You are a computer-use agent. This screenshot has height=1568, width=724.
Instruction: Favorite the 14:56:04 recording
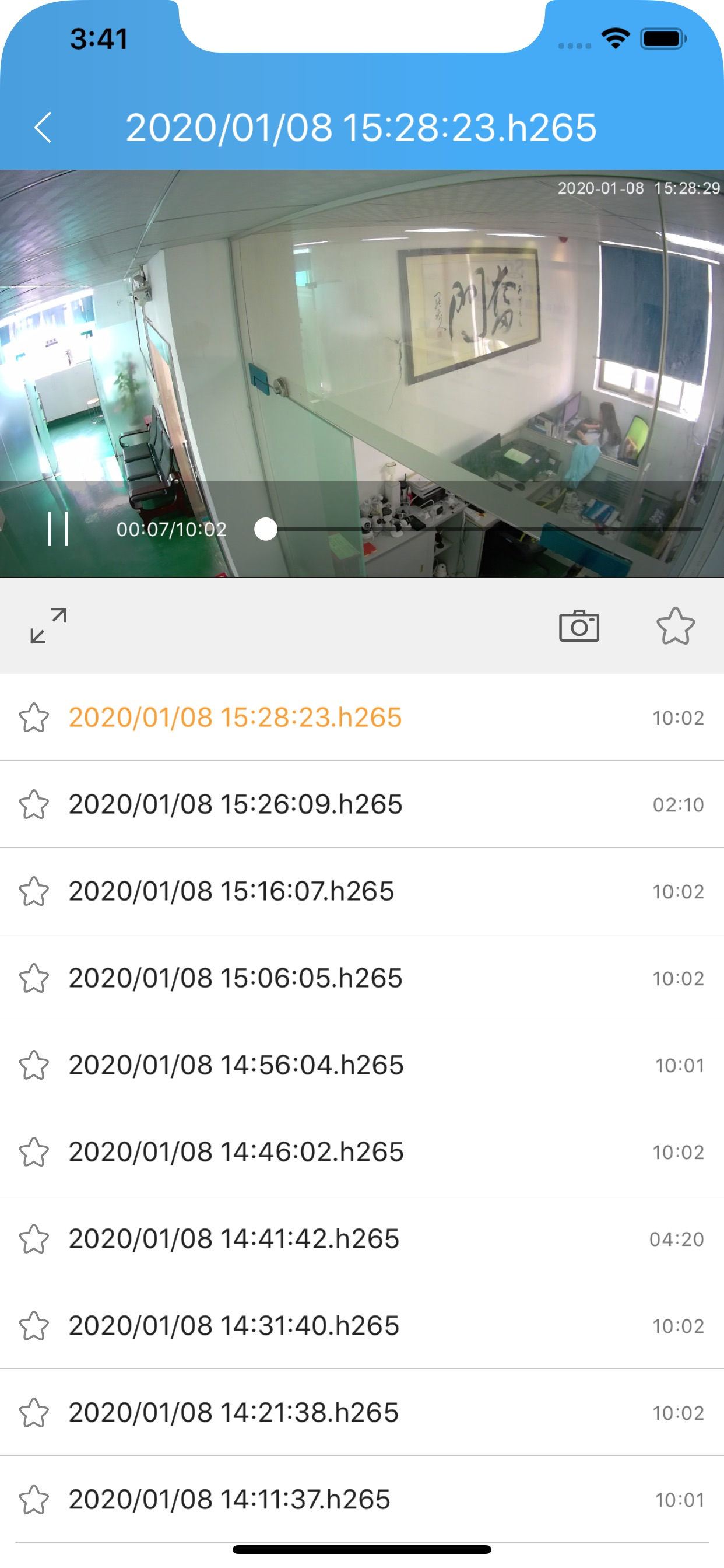pos(34,1065)
